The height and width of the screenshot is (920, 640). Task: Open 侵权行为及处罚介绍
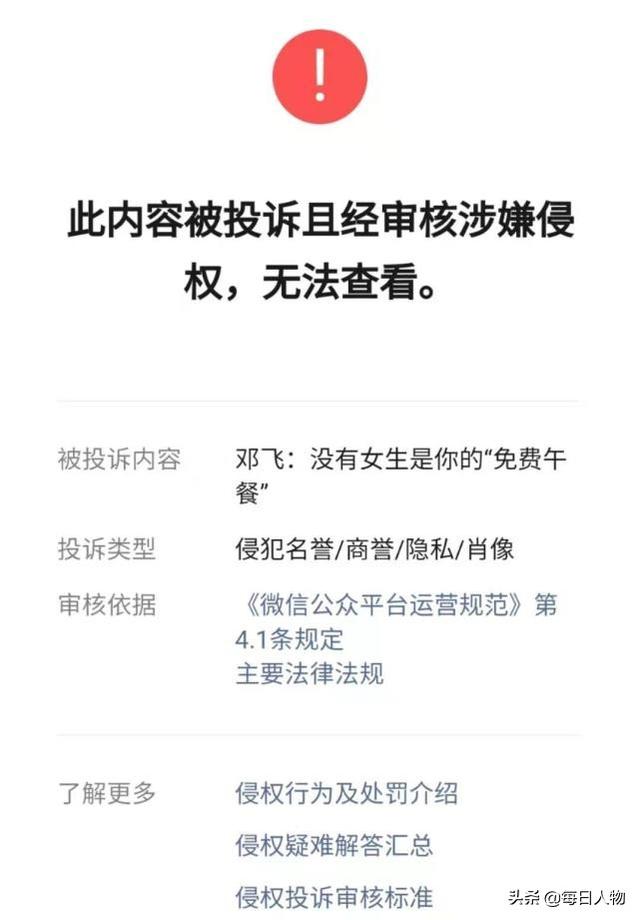point(346,794)
